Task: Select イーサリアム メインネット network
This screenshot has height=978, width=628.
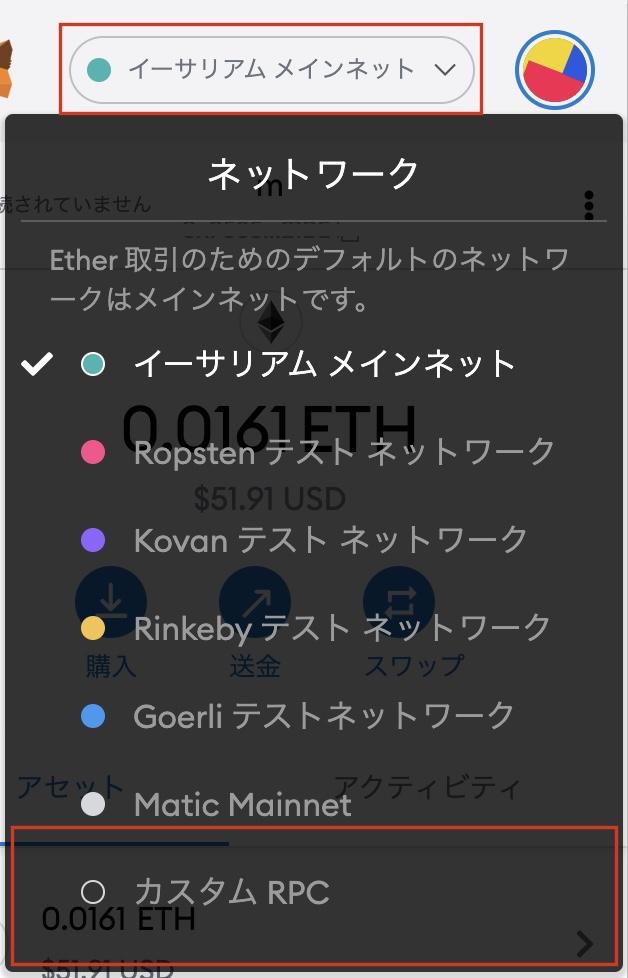Action: point(324,364)
